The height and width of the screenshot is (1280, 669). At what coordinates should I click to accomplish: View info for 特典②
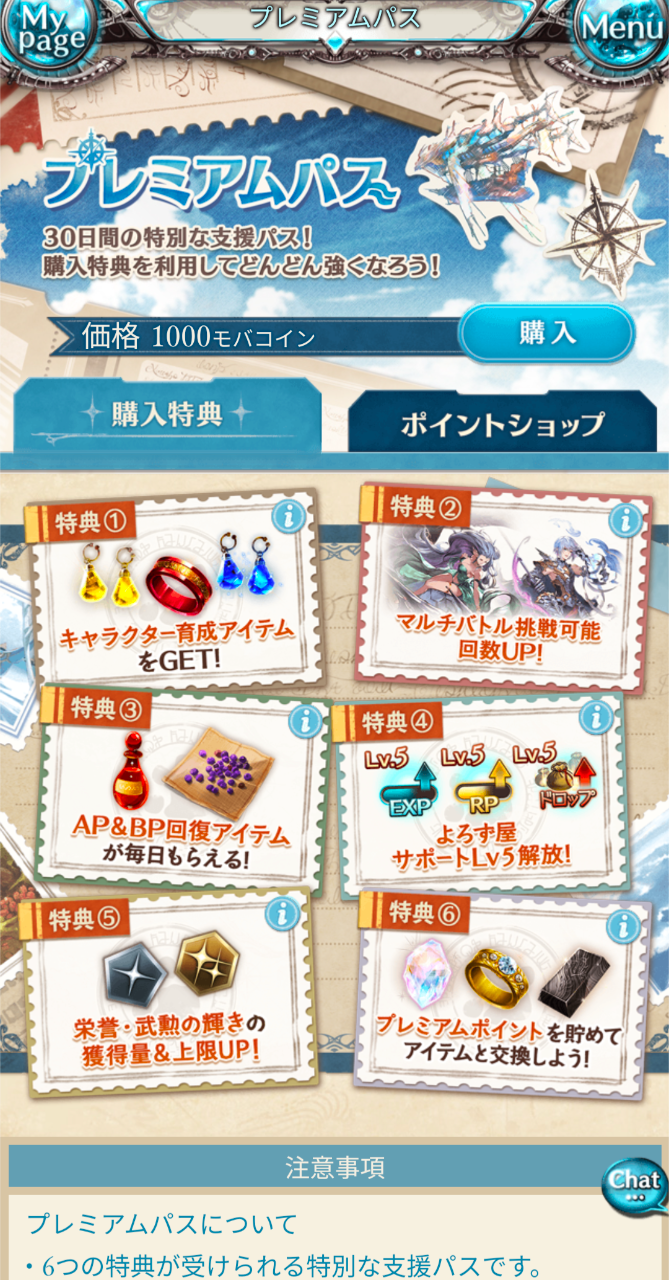click(625, 519)
